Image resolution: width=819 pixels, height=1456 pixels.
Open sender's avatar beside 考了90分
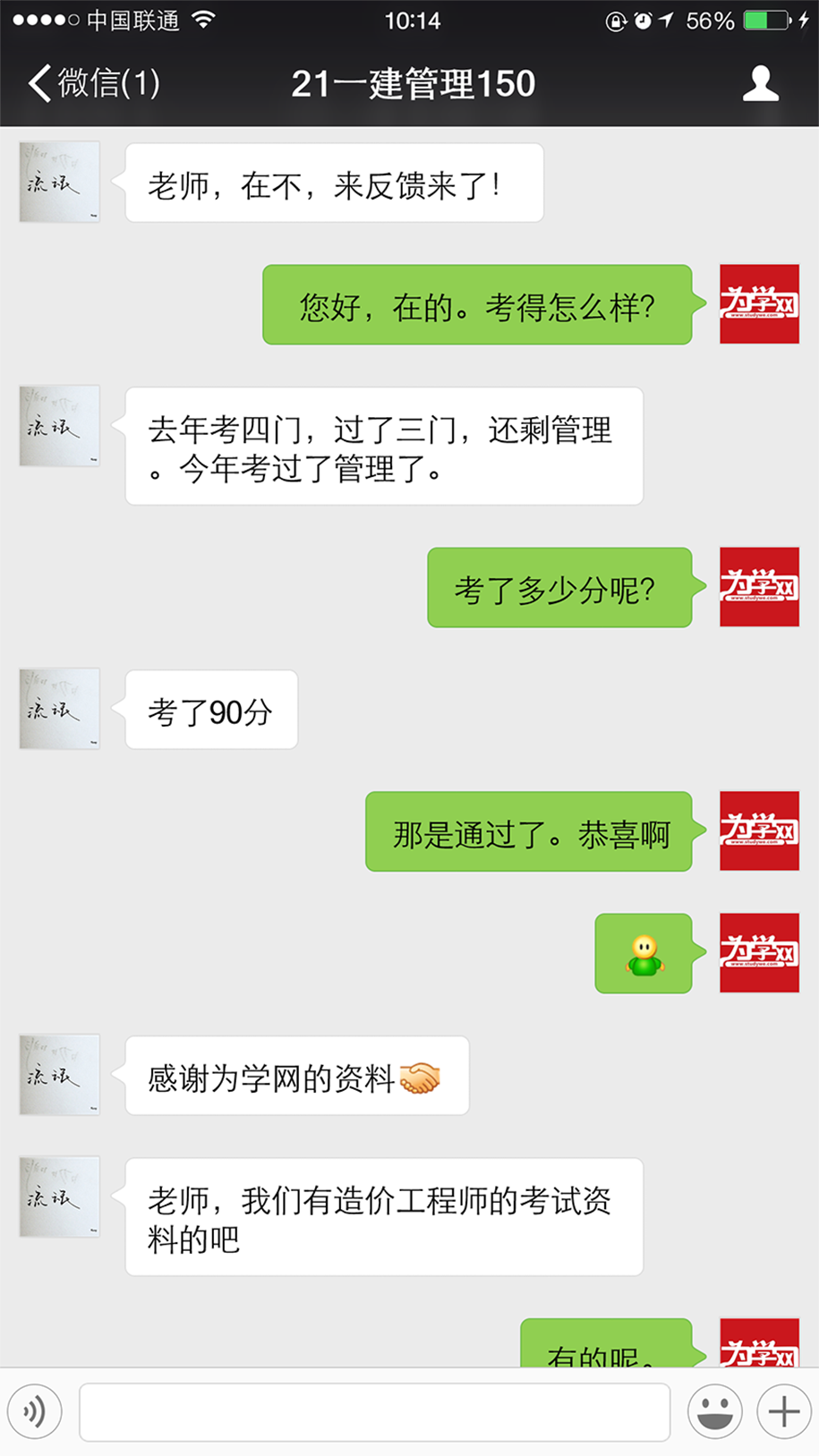tap(59, 708)
